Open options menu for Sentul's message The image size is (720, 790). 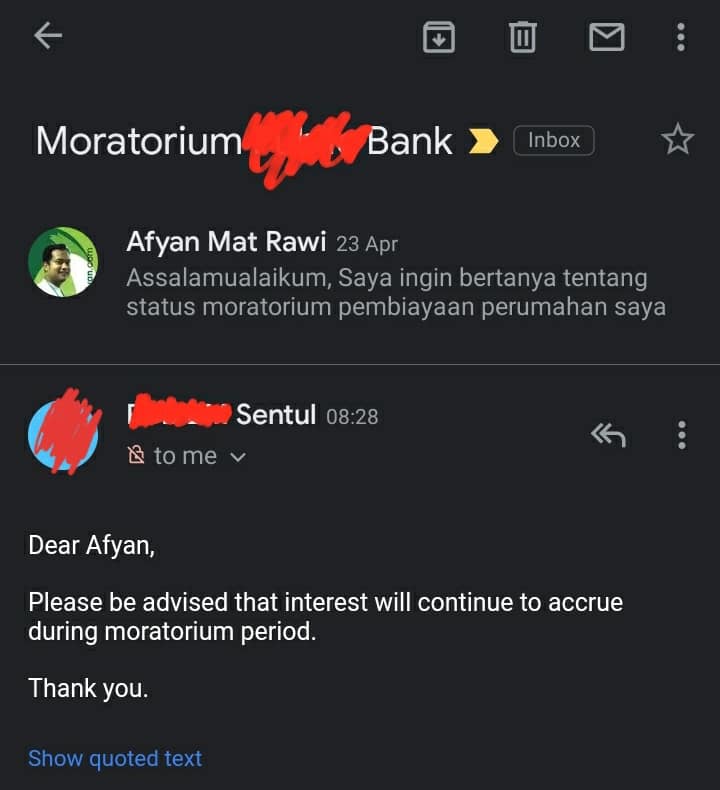click(x=681, y=435)
